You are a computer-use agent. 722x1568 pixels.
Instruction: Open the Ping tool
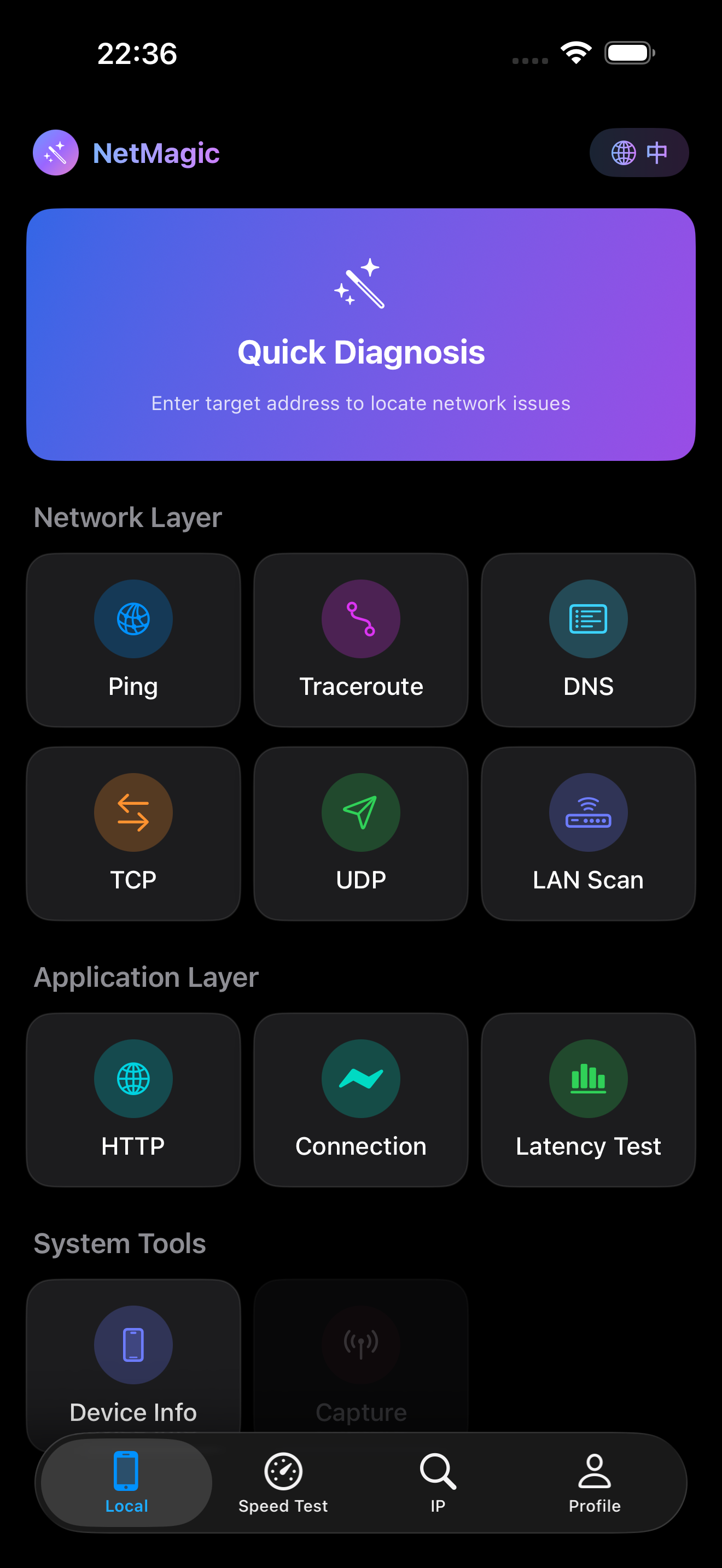133,640
